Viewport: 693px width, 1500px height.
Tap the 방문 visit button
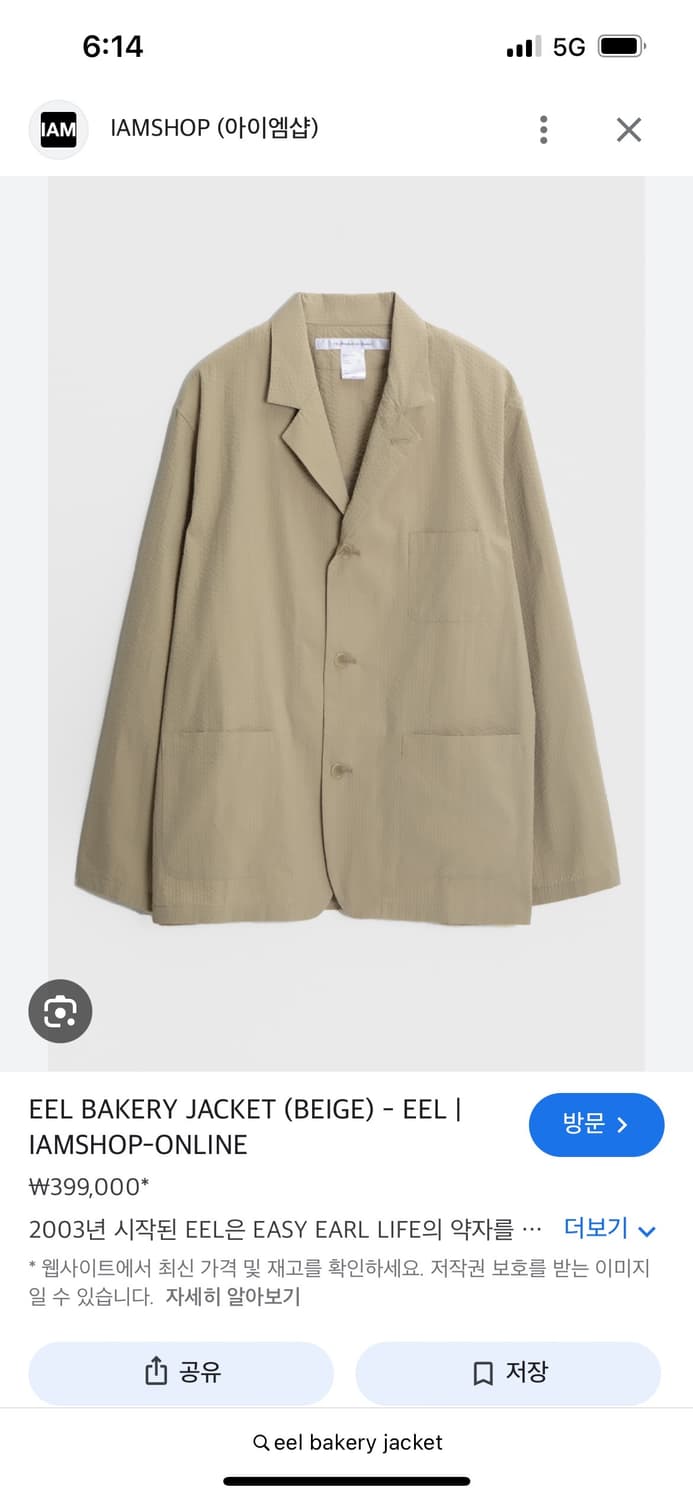(x=596, y=1125)
